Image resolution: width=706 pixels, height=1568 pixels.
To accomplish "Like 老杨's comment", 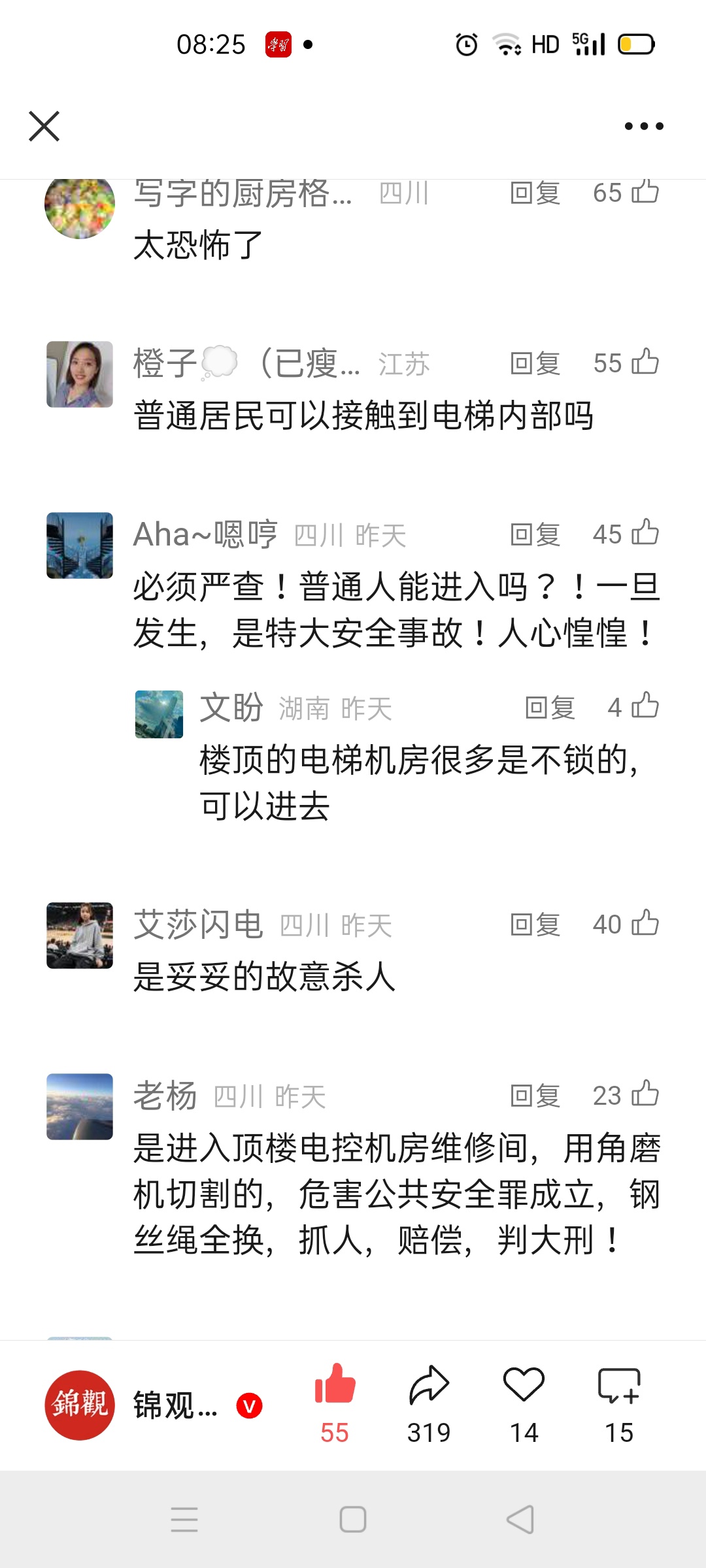I will pyautogui.click(x=645, y=1094).
